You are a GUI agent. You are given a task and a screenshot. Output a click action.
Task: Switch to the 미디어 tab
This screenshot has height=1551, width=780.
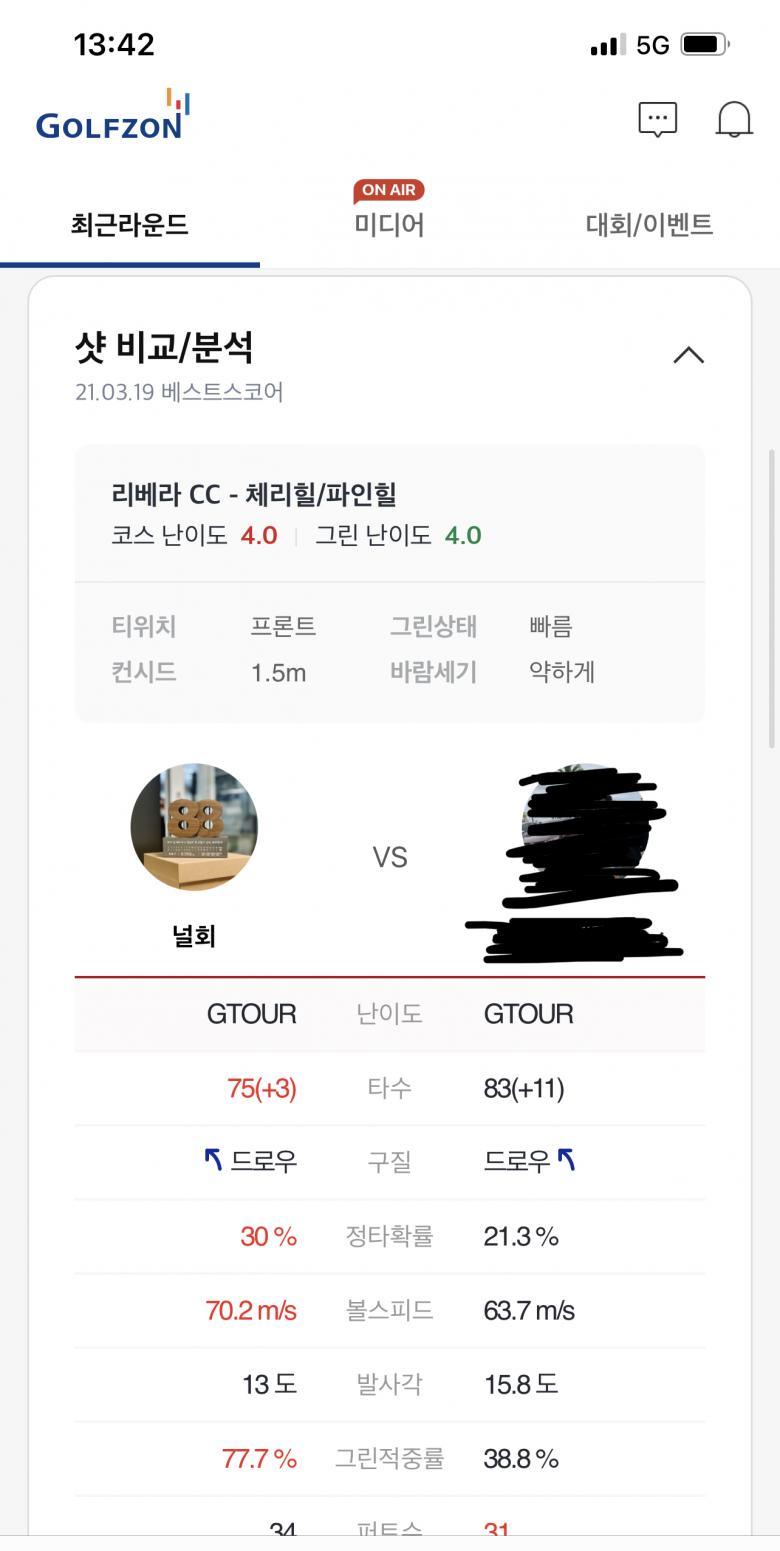tap(389, 225)
